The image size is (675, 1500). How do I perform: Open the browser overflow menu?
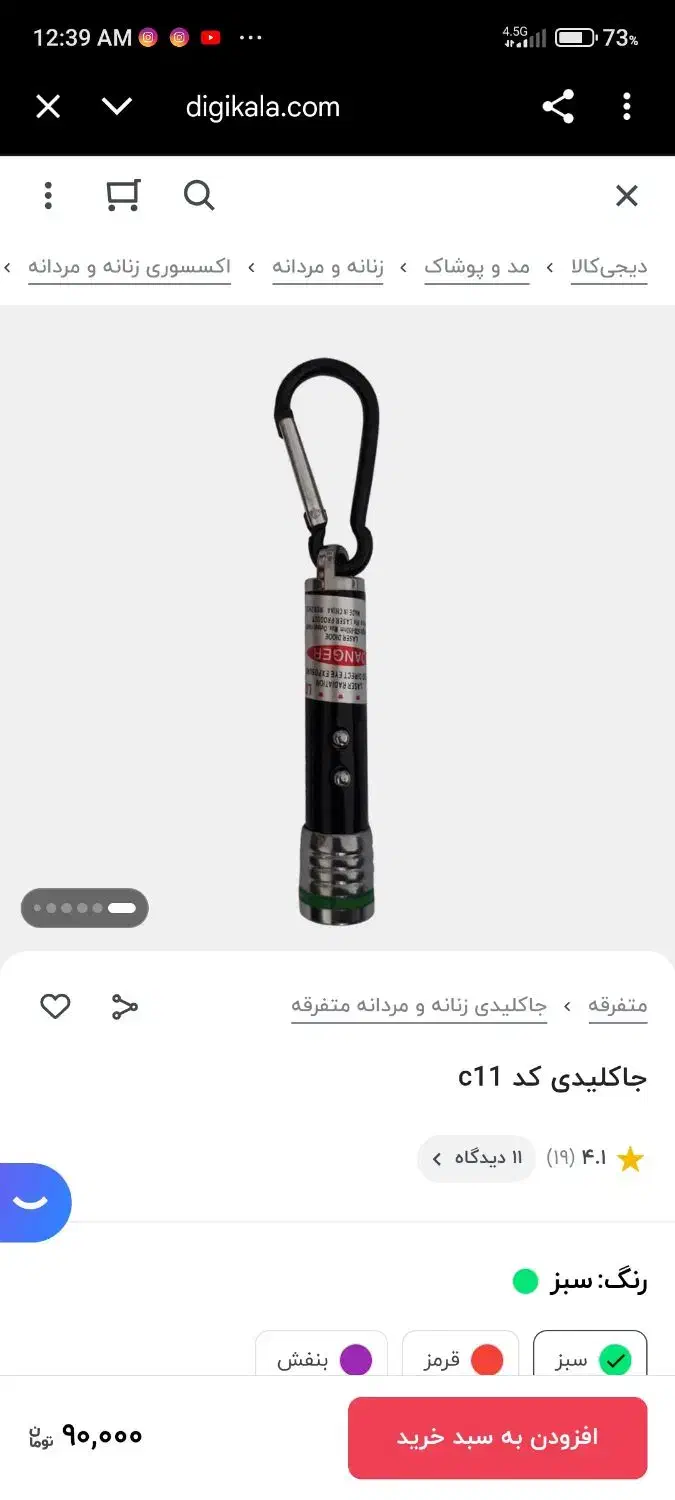627,107
